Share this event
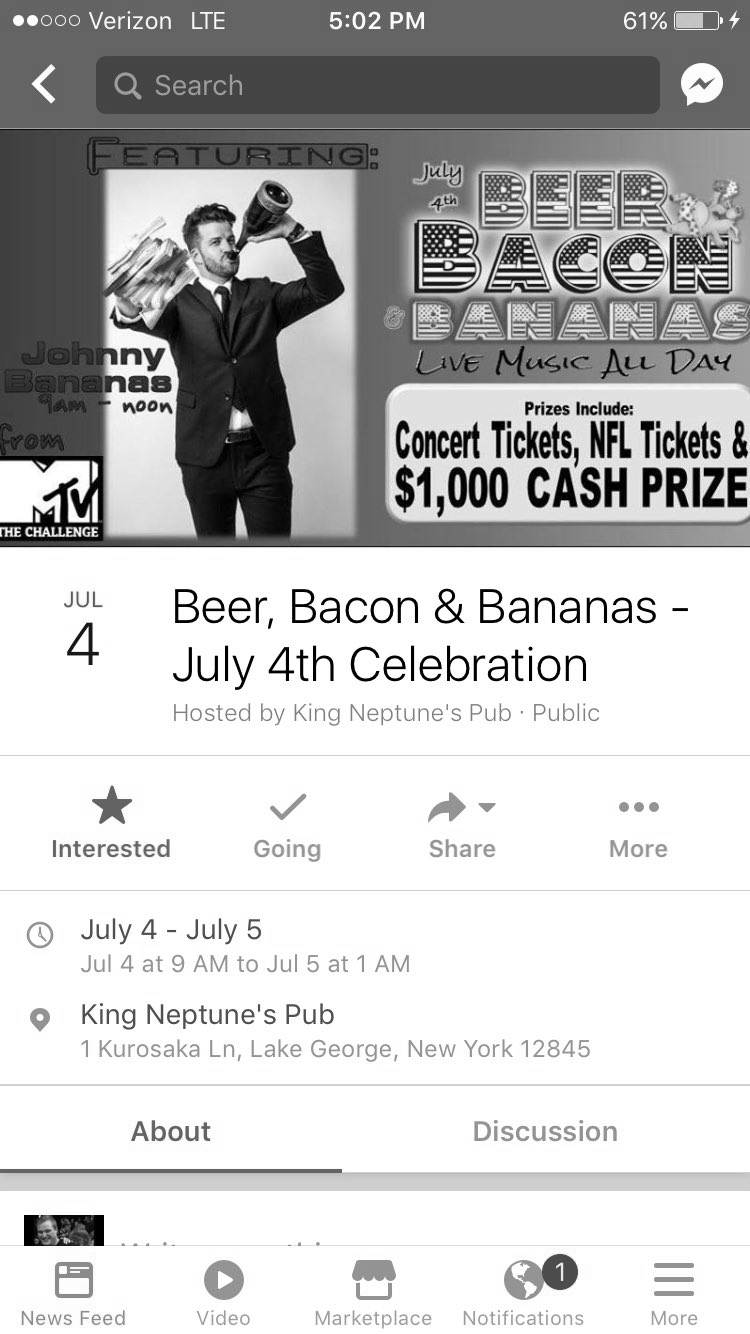The width and height of the screenshot is (750, 1334). (462, 824)
